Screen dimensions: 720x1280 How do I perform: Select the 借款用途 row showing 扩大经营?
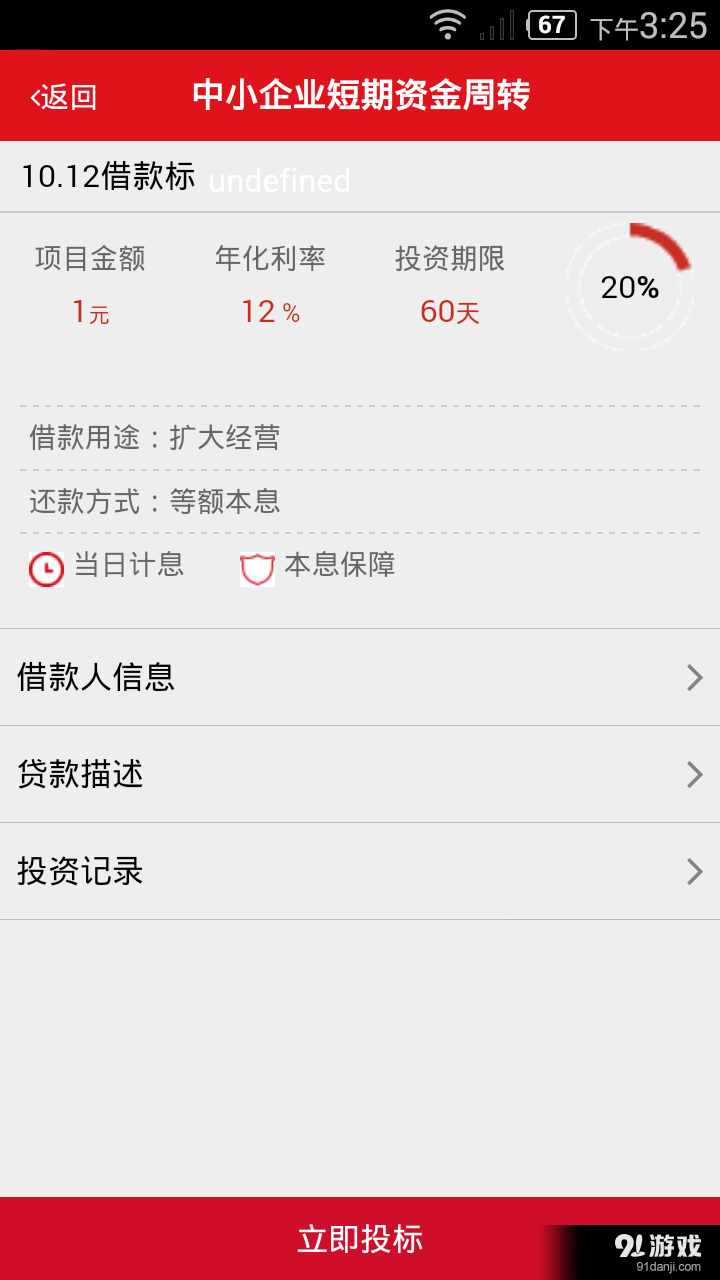coord(360,438)
